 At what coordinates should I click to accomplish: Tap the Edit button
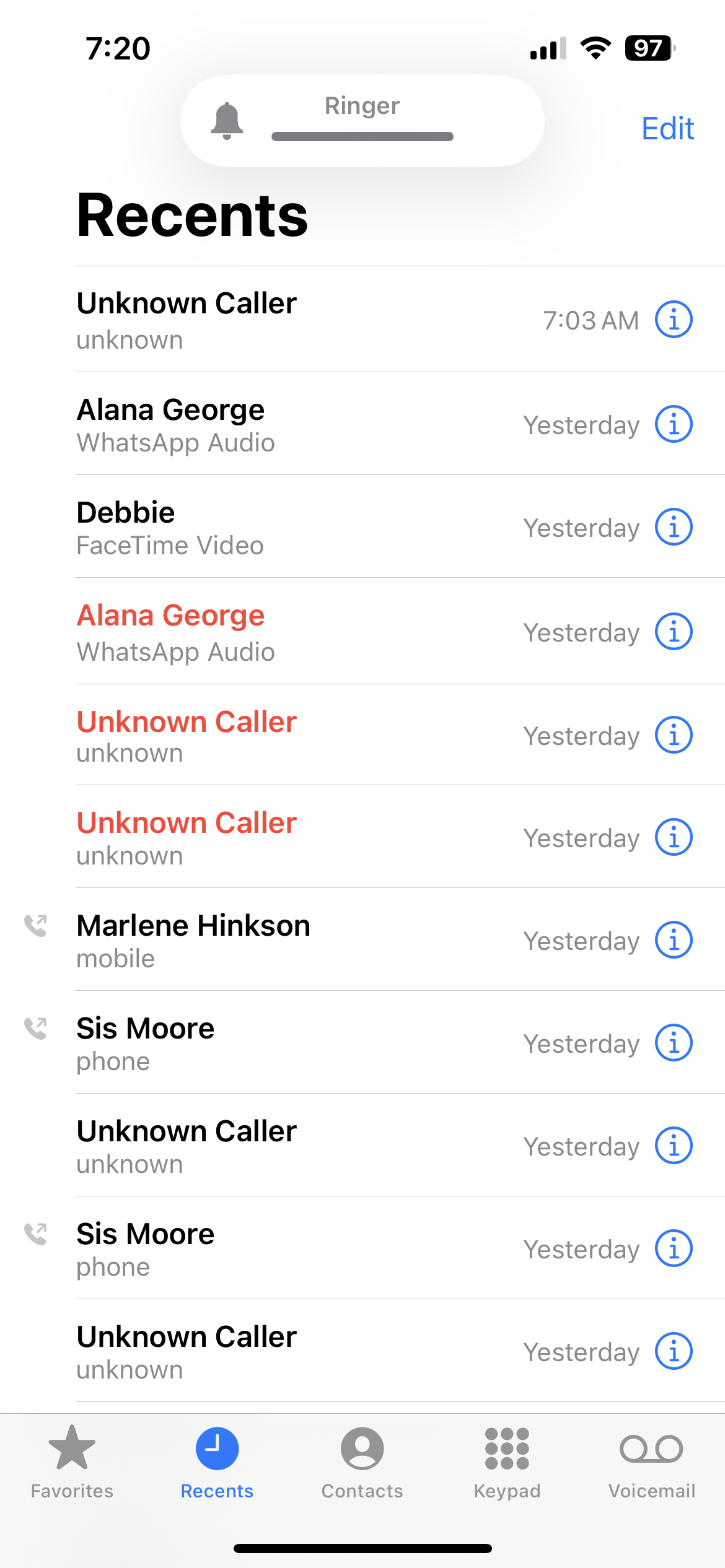[x=667, y=129]
